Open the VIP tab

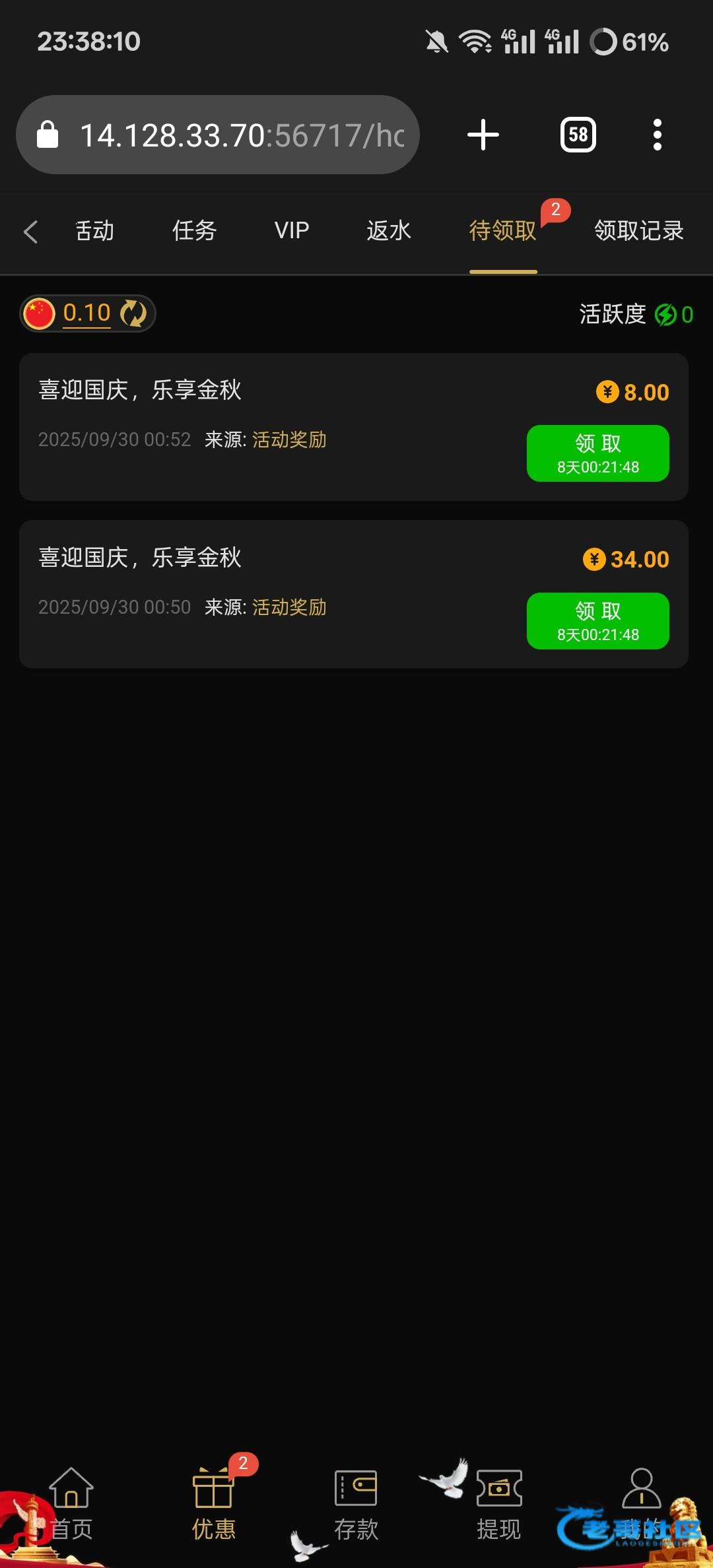pos(291,231)
